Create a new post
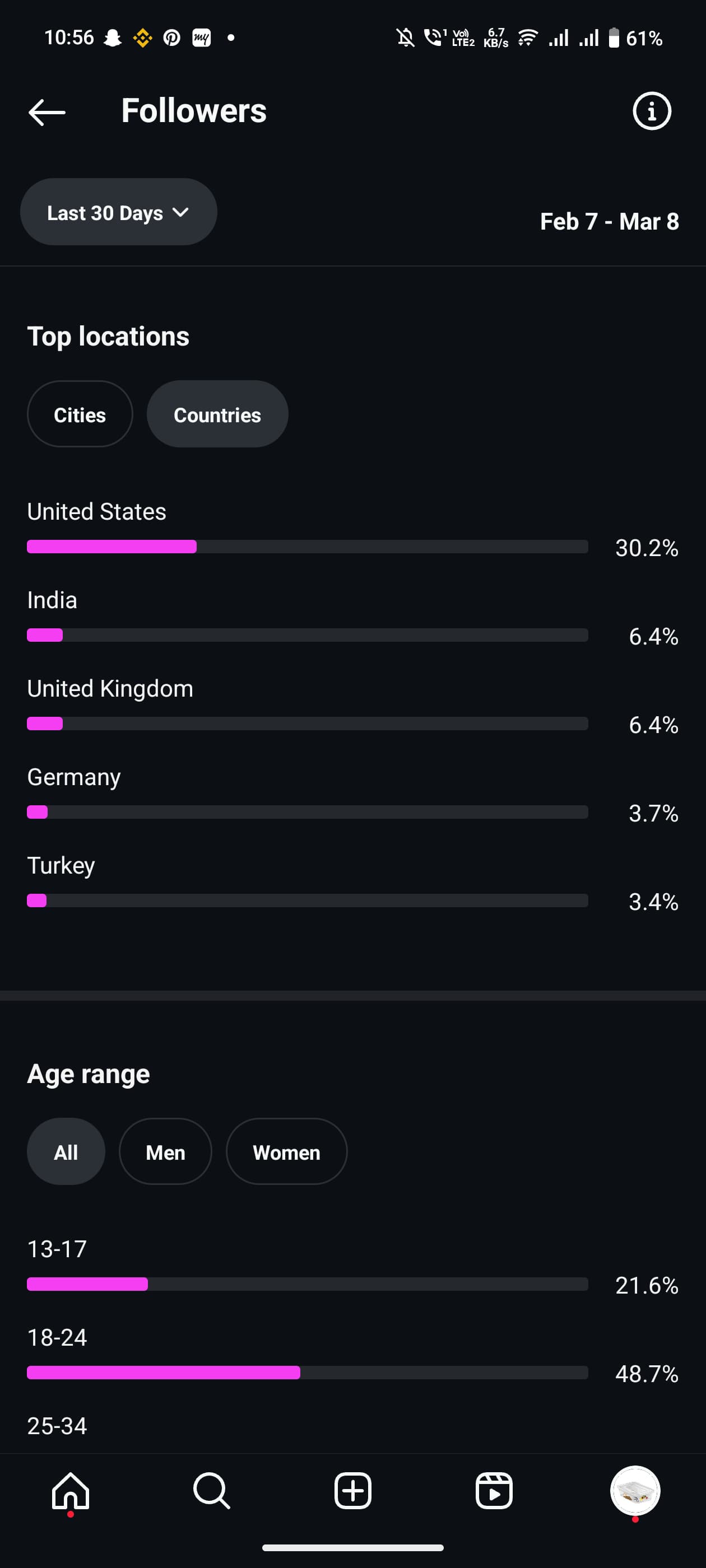Screen dimensions: 706x1568 tap(352, 1491)
